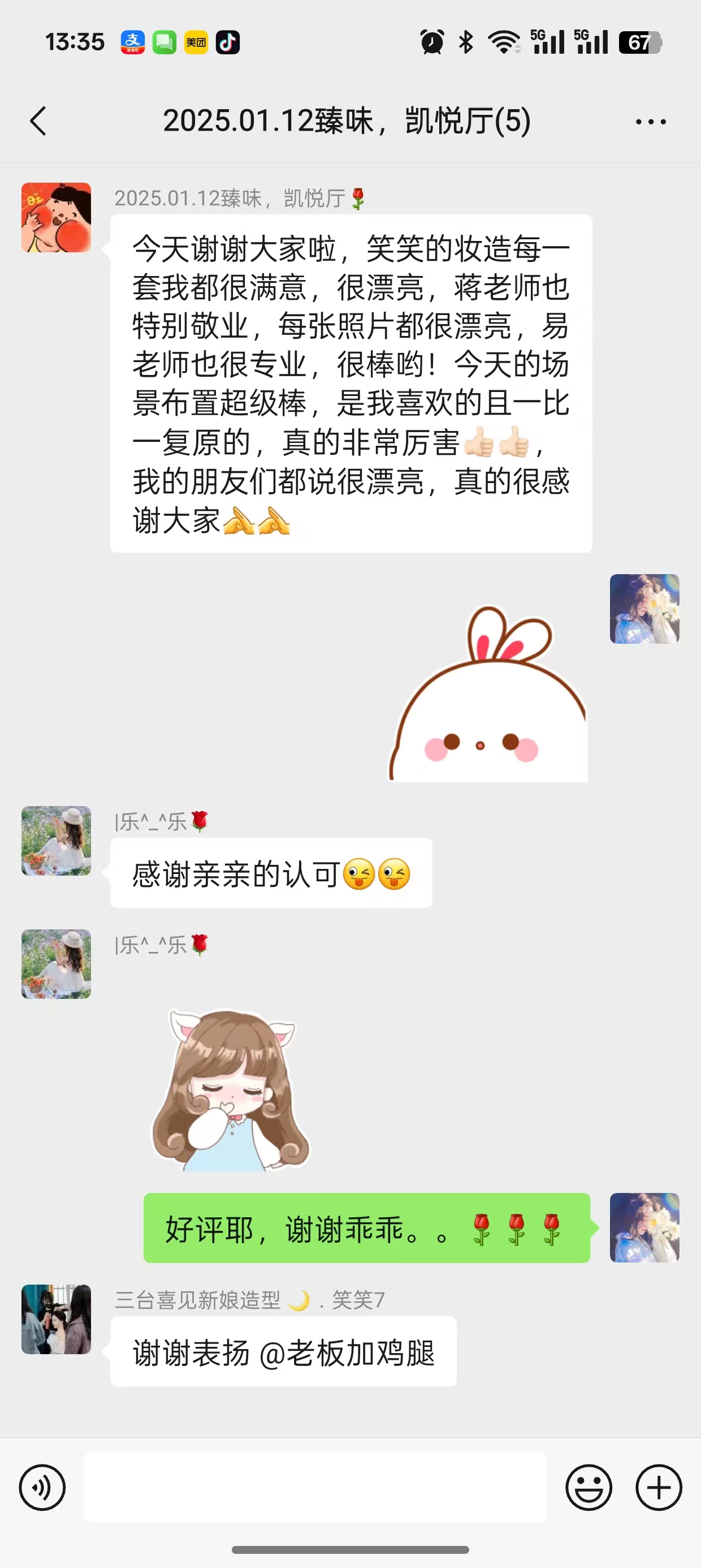The height and width of the screenshot is (1568, 701).
Task: View profile of 三台喜见新娘造型 笑笑7
Action: tap(56, 1319)
